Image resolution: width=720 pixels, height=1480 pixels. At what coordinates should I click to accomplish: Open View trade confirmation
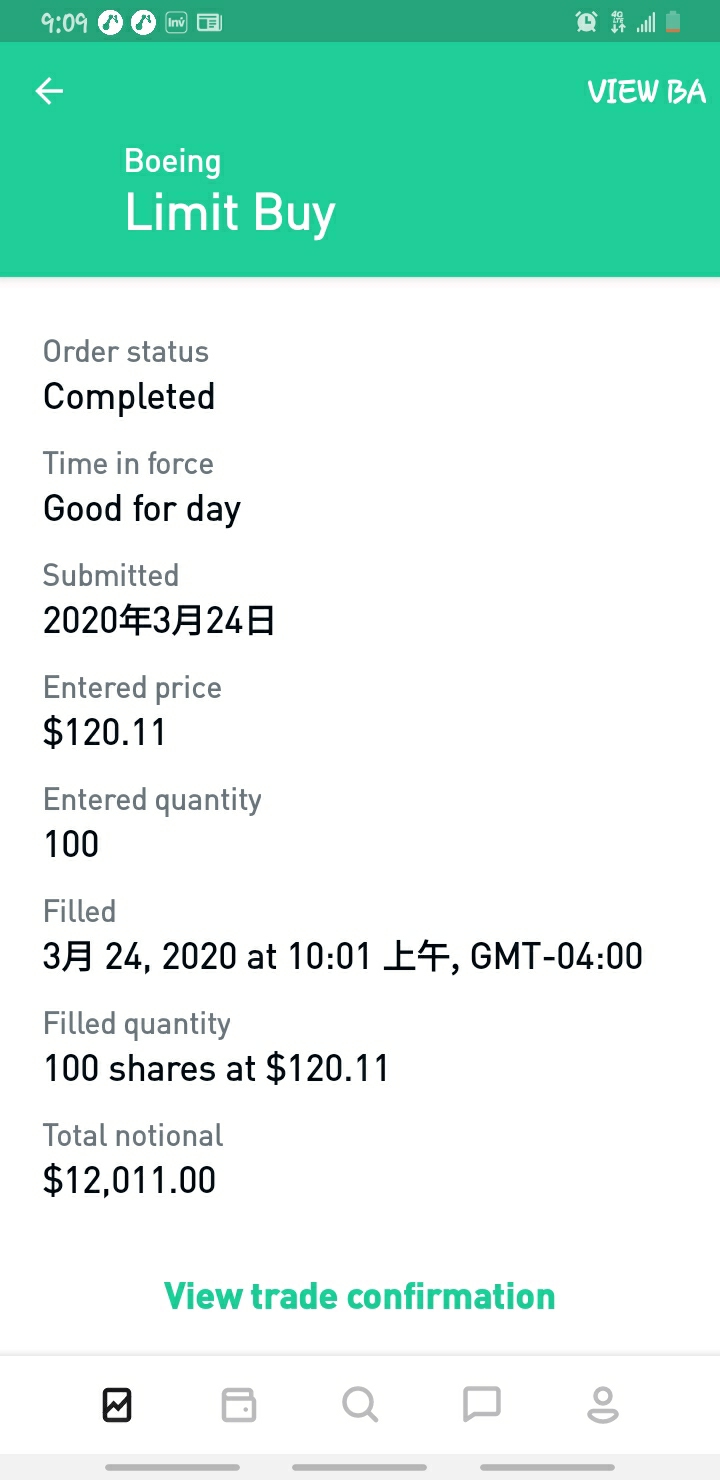pos(360,1296)
